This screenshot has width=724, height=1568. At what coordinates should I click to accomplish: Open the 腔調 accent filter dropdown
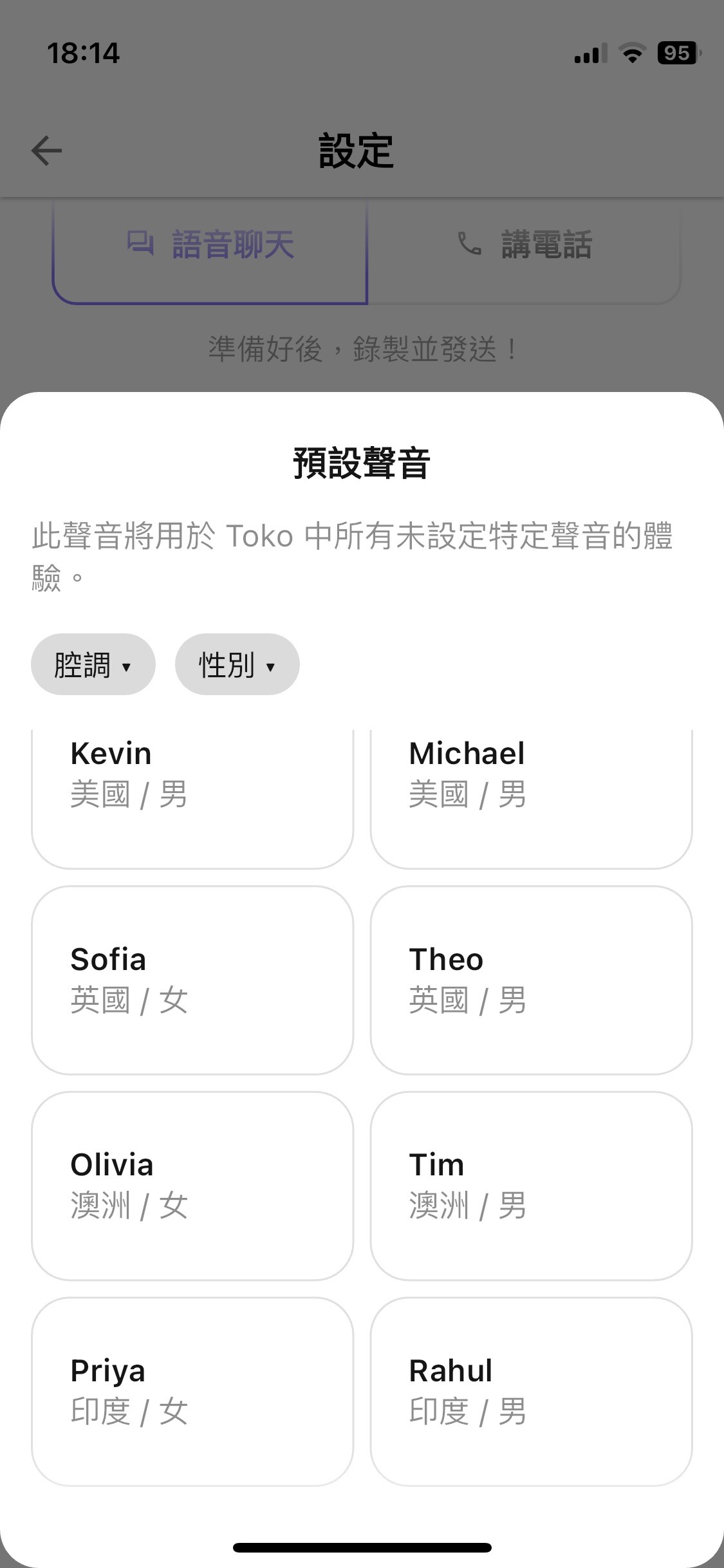(92, 664)
